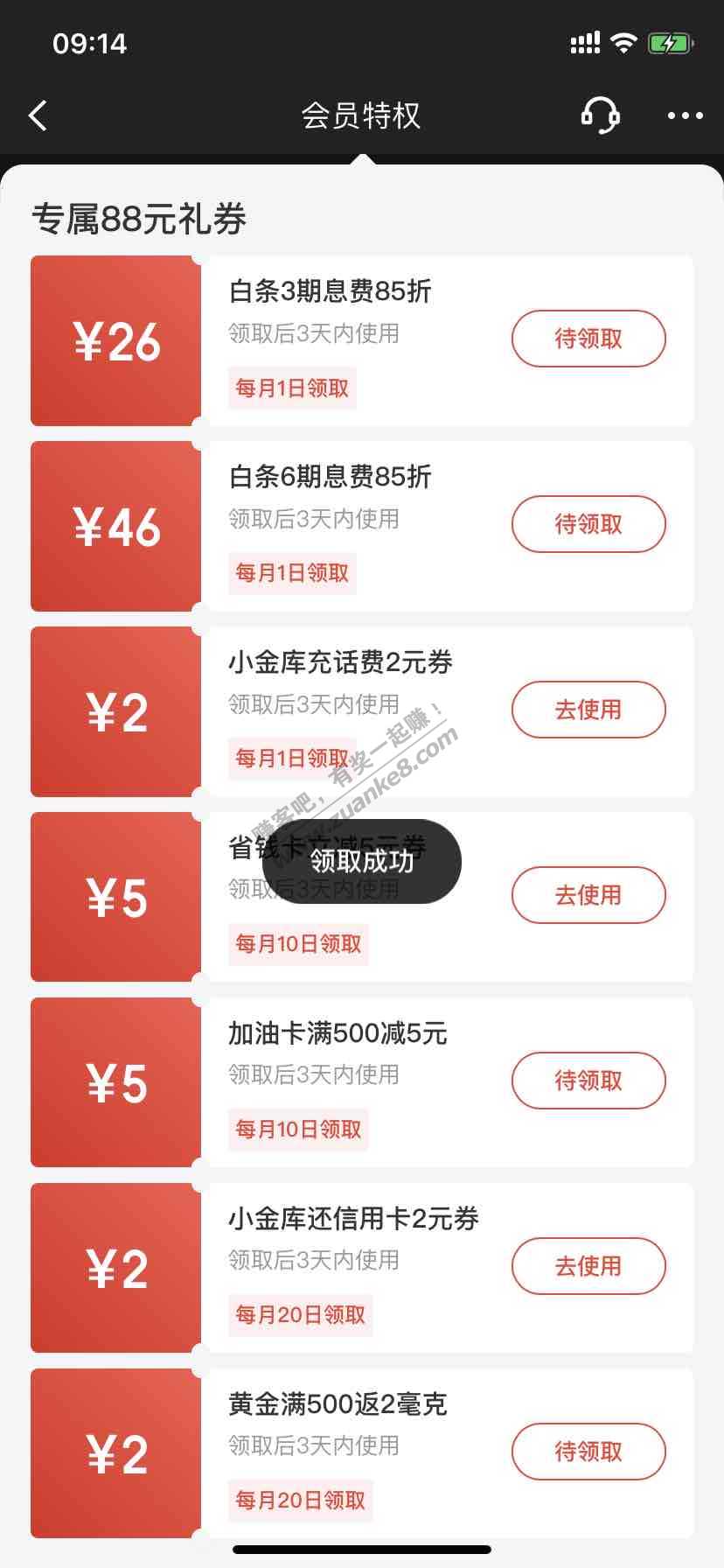Tap 去使用 on the 省钱卡 ¥5 coupon

click(588, 895)
